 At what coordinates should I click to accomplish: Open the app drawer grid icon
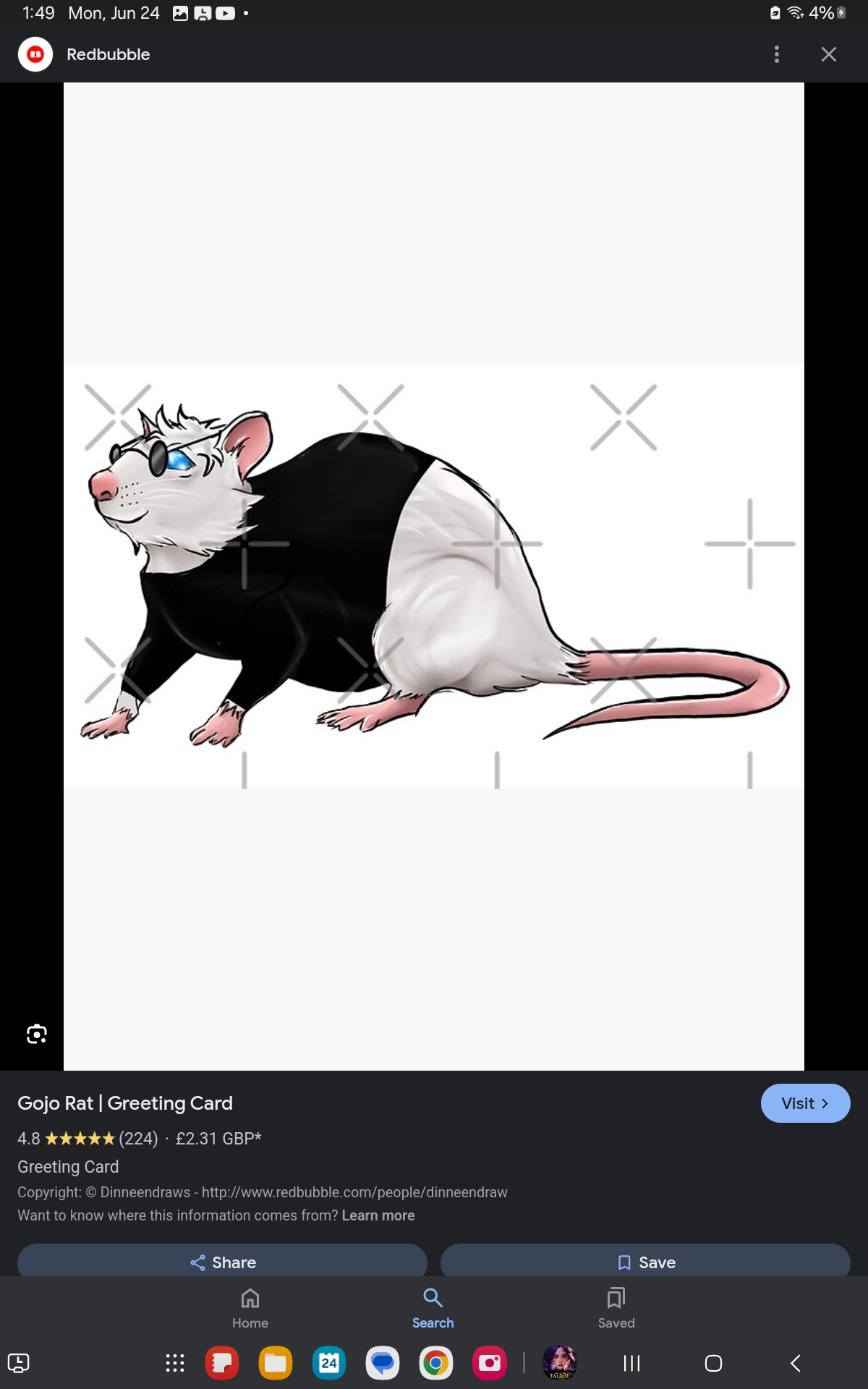point(175,1363)
